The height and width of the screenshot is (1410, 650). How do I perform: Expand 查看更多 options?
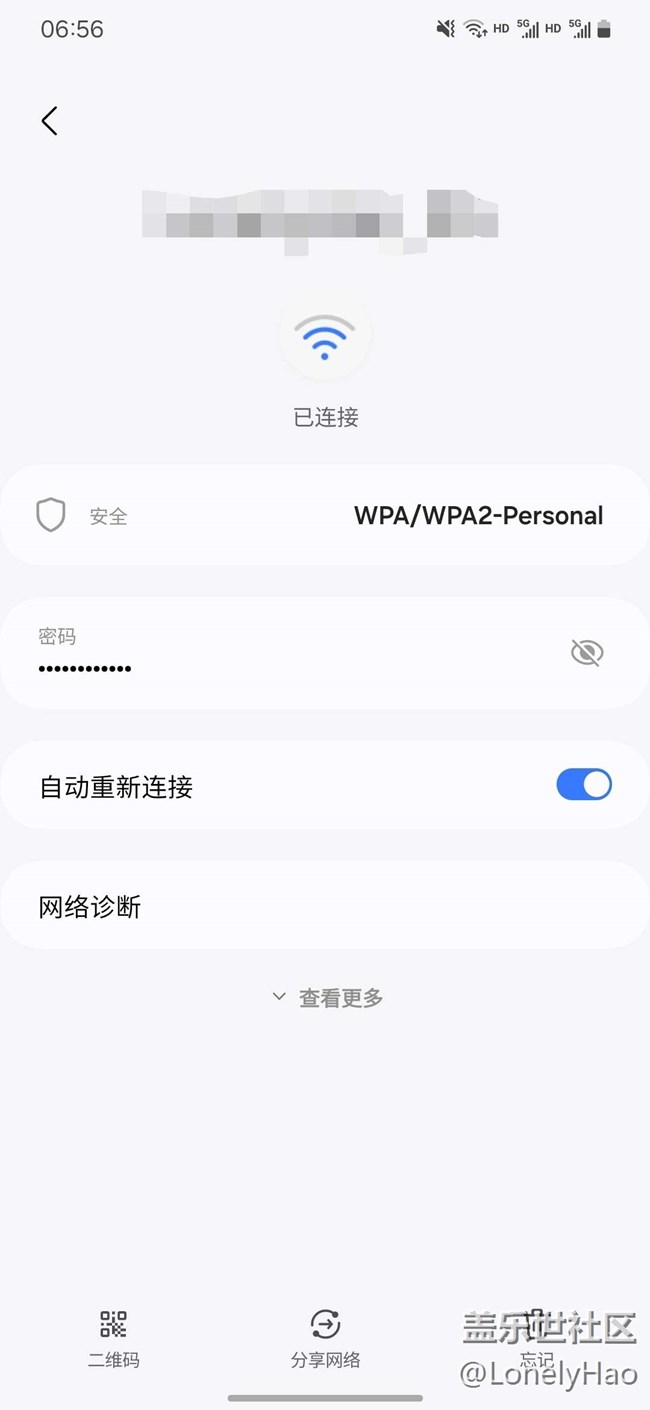coord(327,997)
